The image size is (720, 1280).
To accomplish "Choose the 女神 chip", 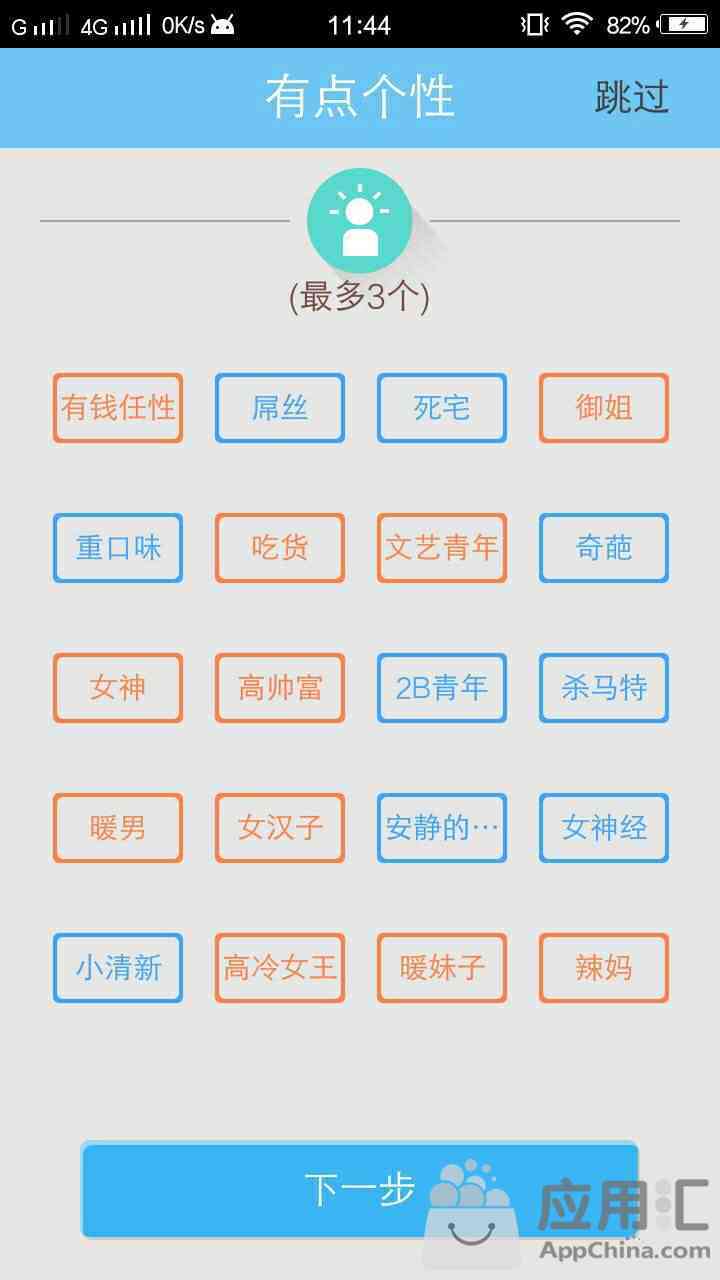I will (118, 688).
